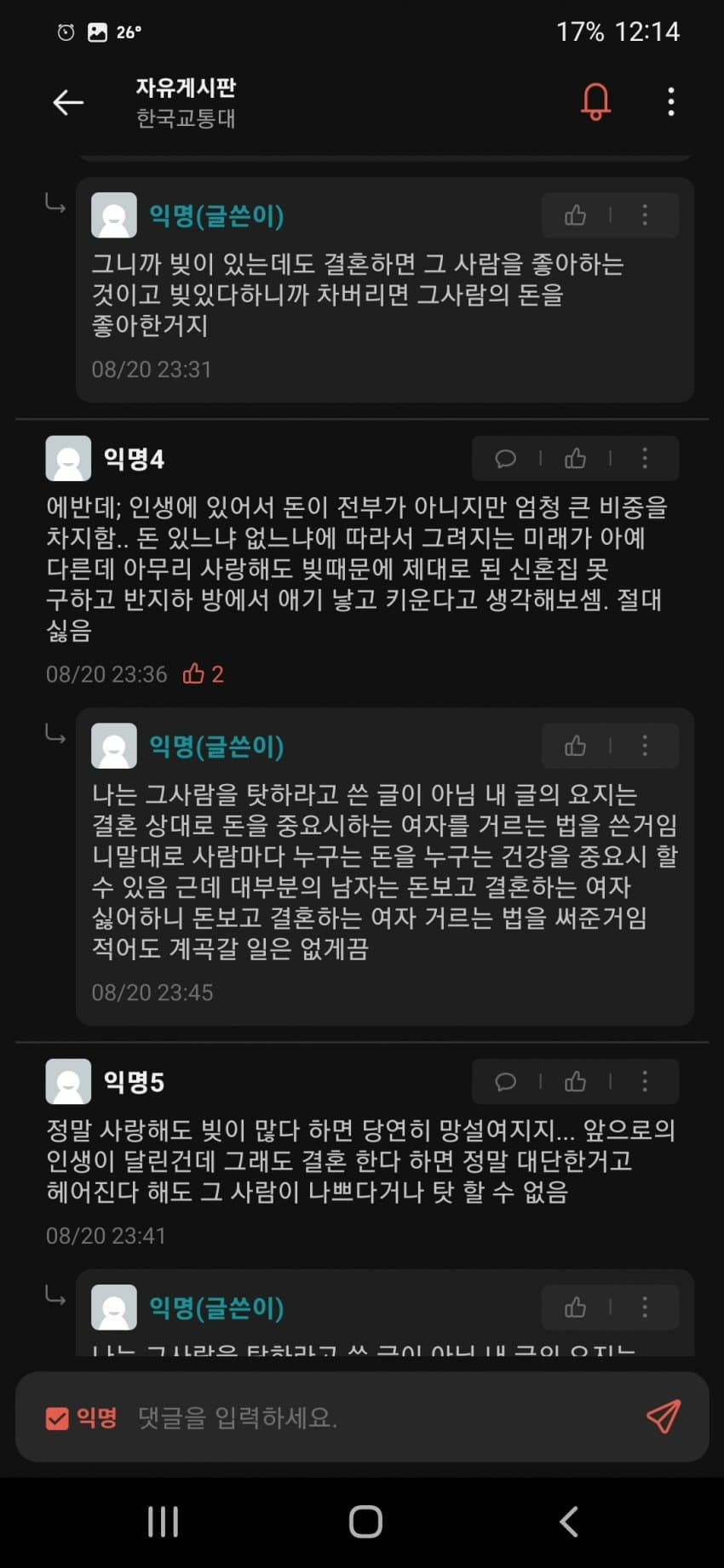Open the system recent apps view
Screen dimensions: 724x1568
tap(163, 1521)
